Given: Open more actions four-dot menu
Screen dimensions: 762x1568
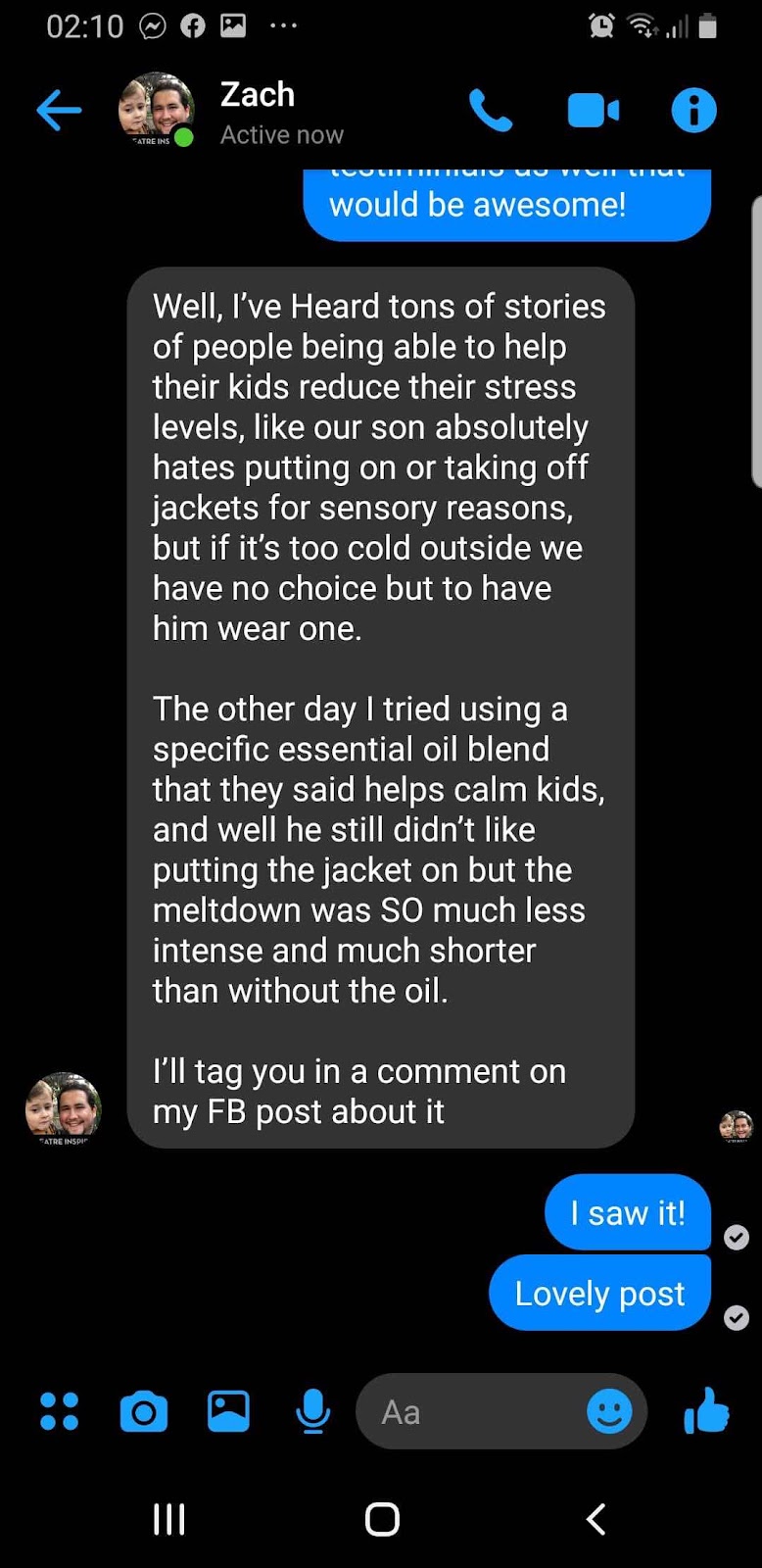Looking at the screenshot, I should (x=59, y=1412).
